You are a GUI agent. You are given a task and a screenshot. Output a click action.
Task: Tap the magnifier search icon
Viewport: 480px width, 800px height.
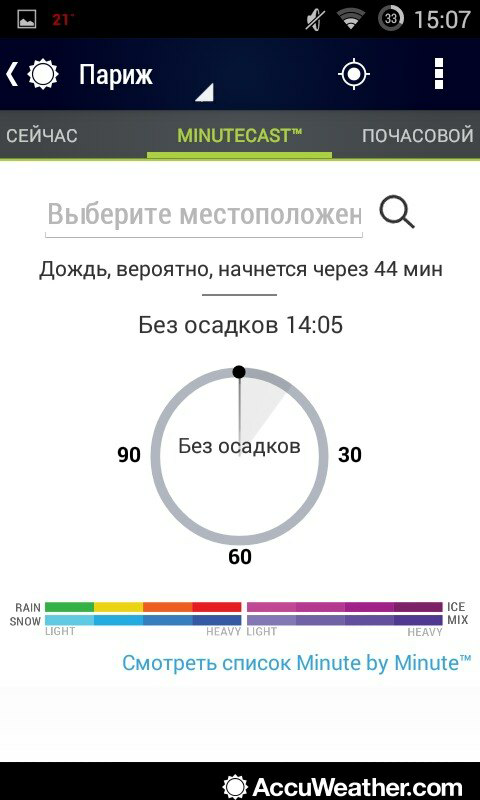[397, 212]
